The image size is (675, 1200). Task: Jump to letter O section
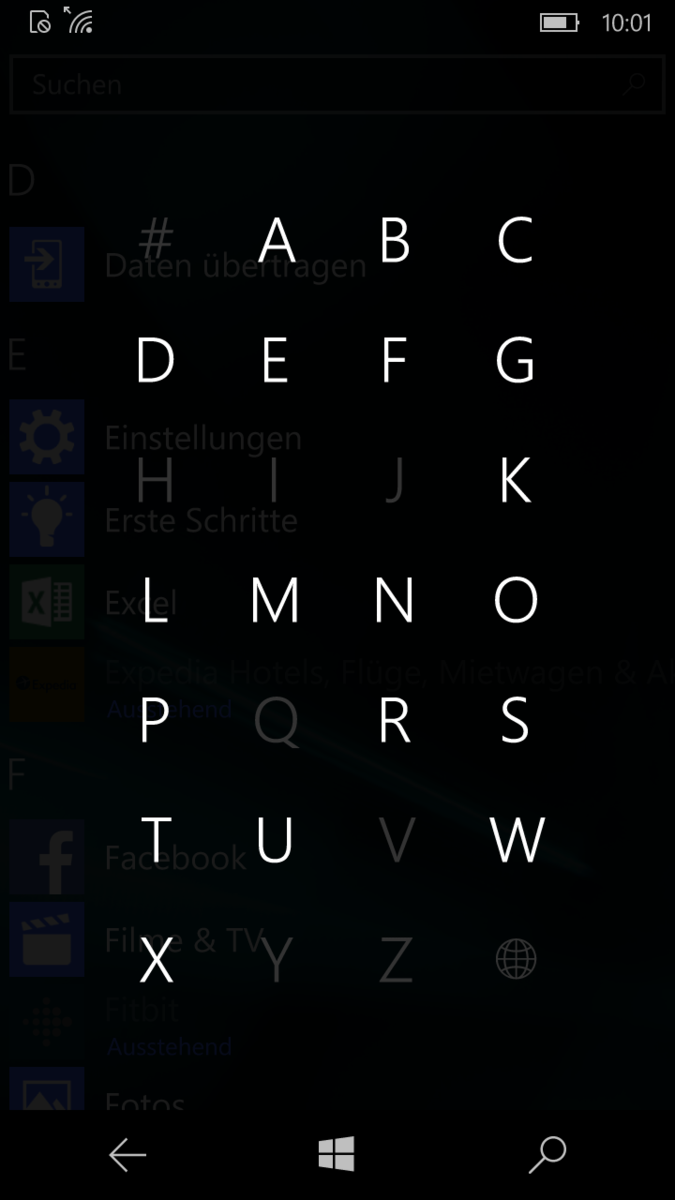(x=516, y=600)
